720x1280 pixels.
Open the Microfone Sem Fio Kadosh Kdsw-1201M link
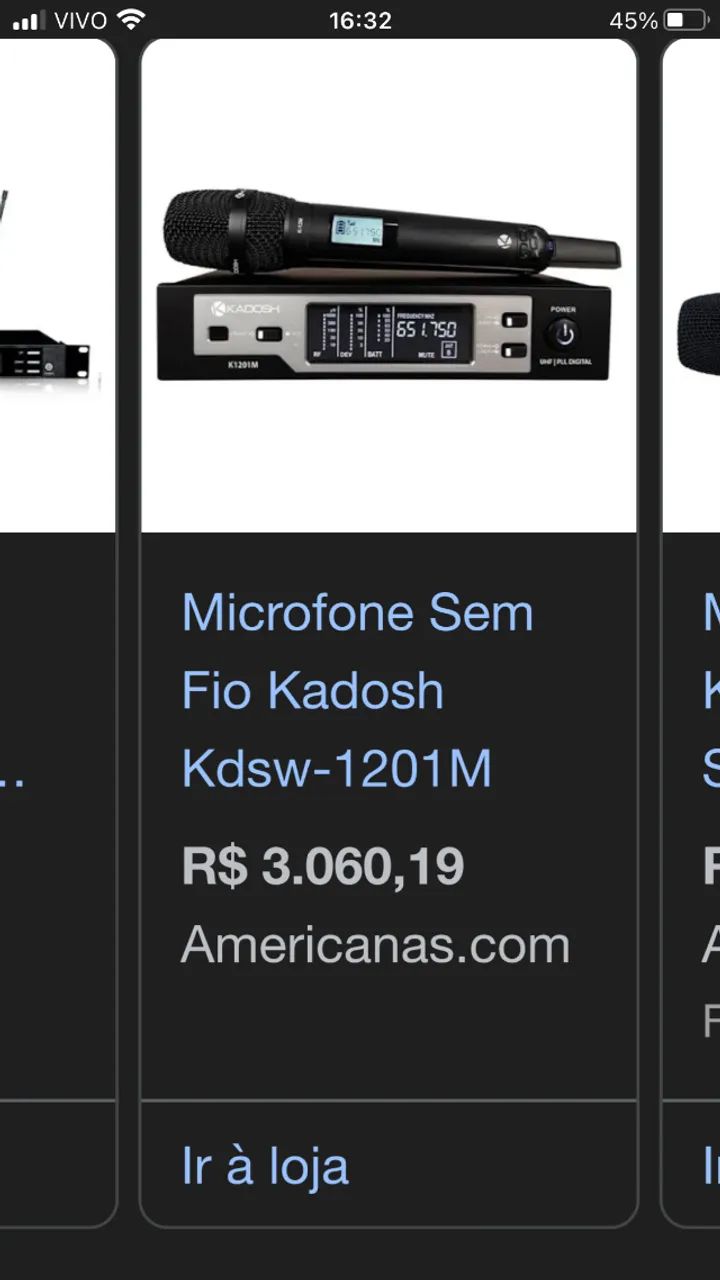357,690
